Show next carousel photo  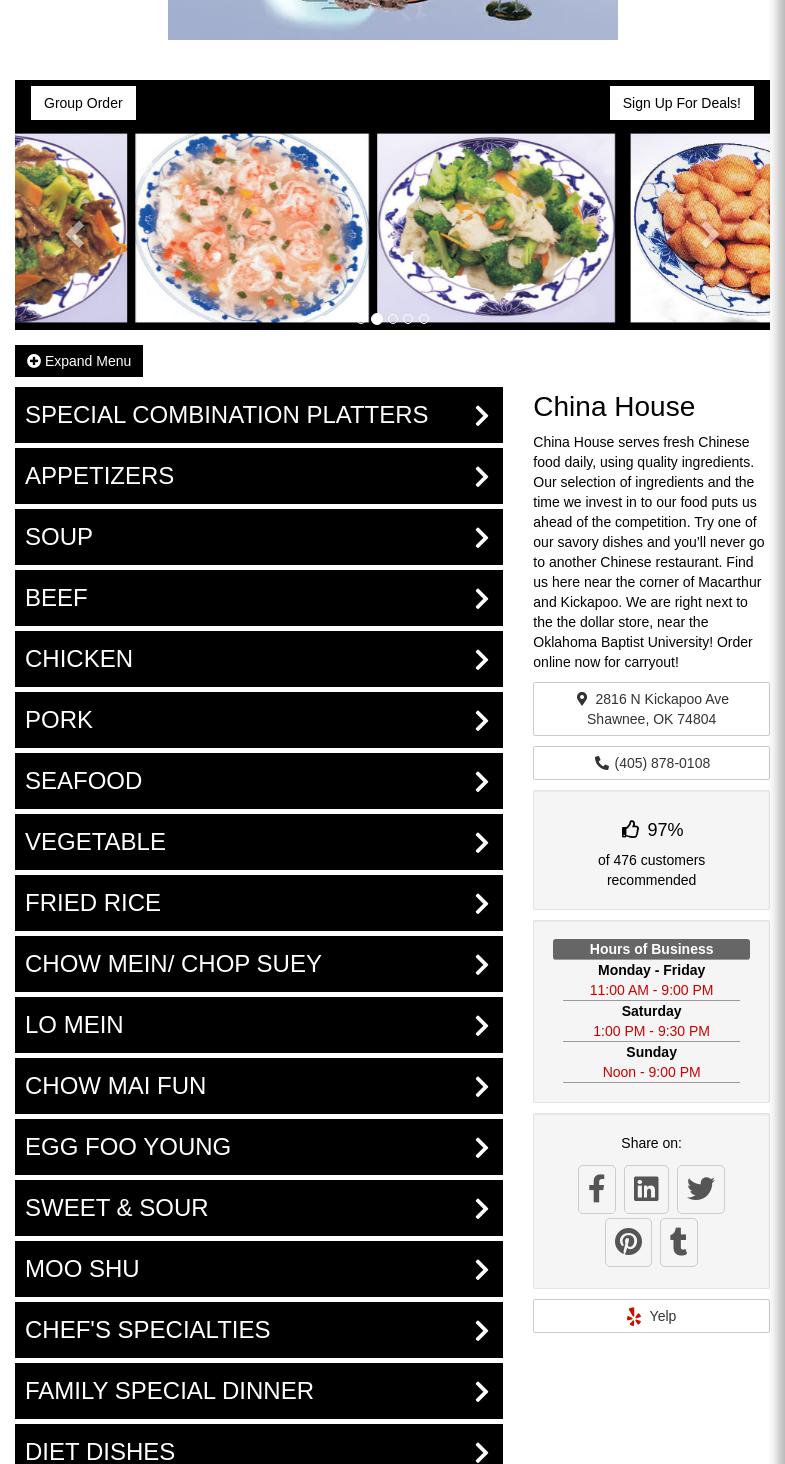click(x=711, y=233)
